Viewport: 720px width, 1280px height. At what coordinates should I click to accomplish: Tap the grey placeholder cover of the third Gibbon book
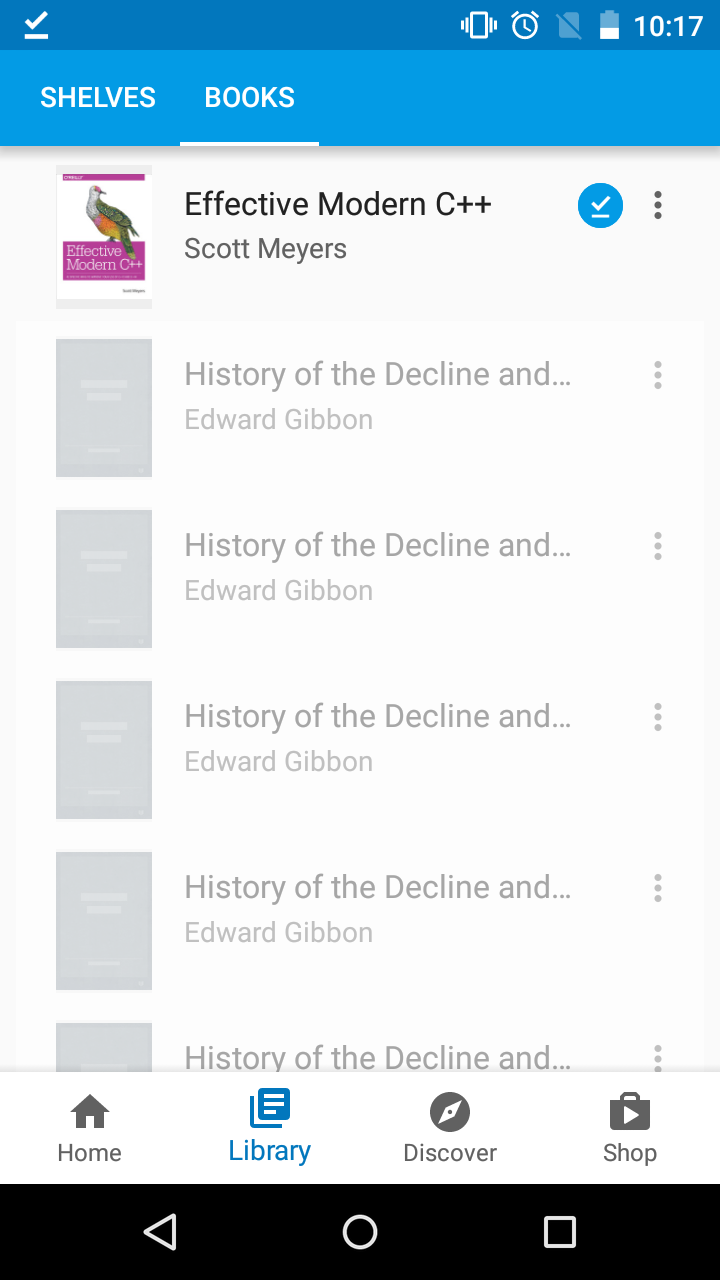point(103,750)
